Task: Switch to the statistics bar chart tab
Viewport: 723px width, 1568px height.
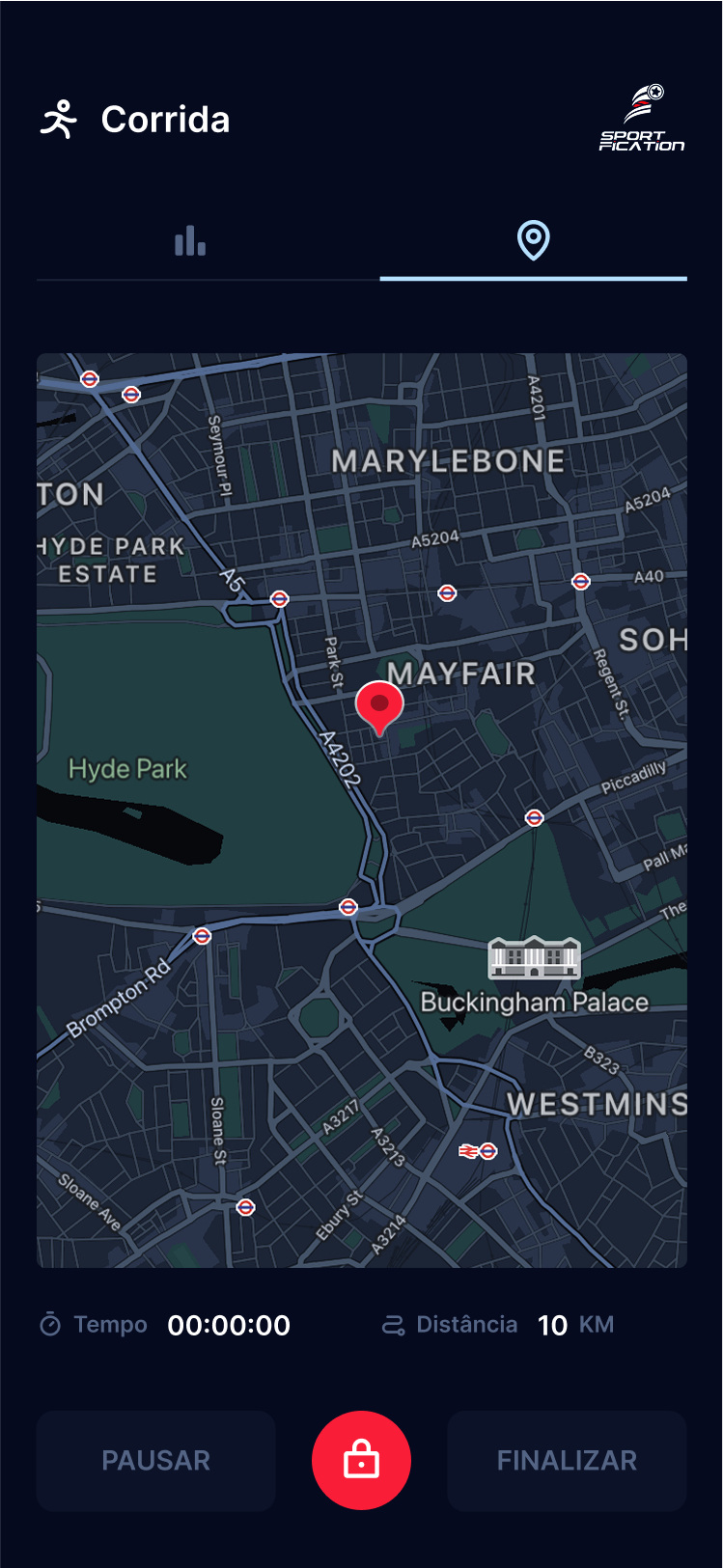Action: (x=190, y=240)
